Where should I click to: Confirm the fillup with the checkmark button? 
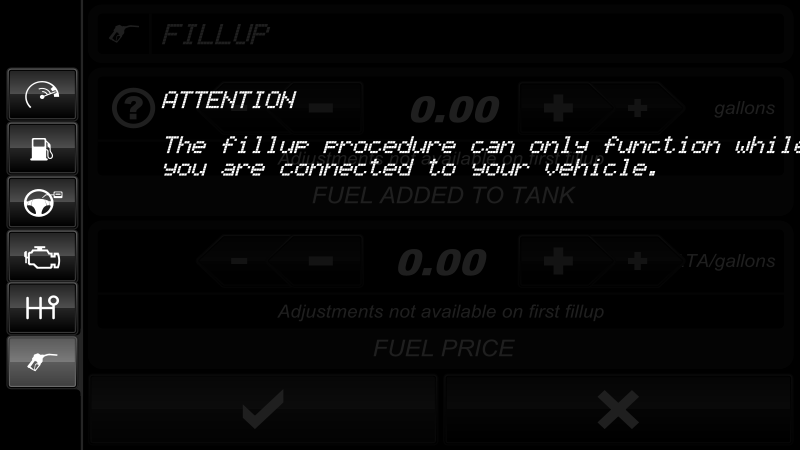(263, 409)
